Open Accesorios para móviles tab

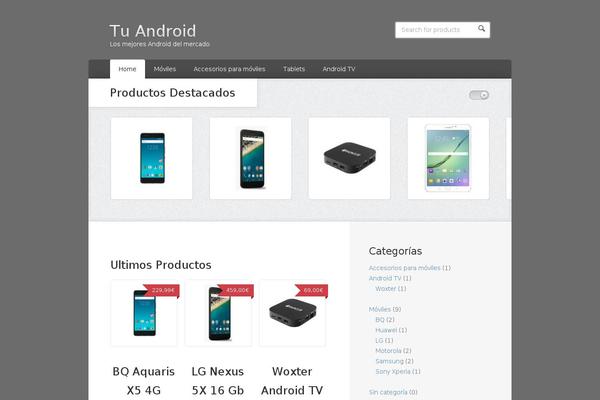pos(229,69)
